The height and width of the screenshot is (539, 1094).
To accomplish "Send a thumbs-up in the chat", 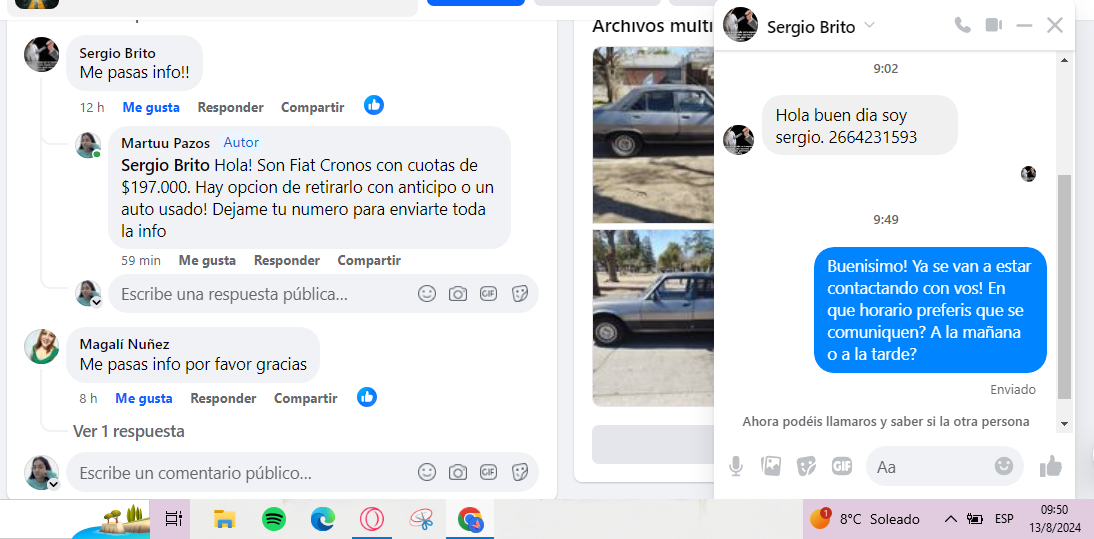I will [1050, 466].
